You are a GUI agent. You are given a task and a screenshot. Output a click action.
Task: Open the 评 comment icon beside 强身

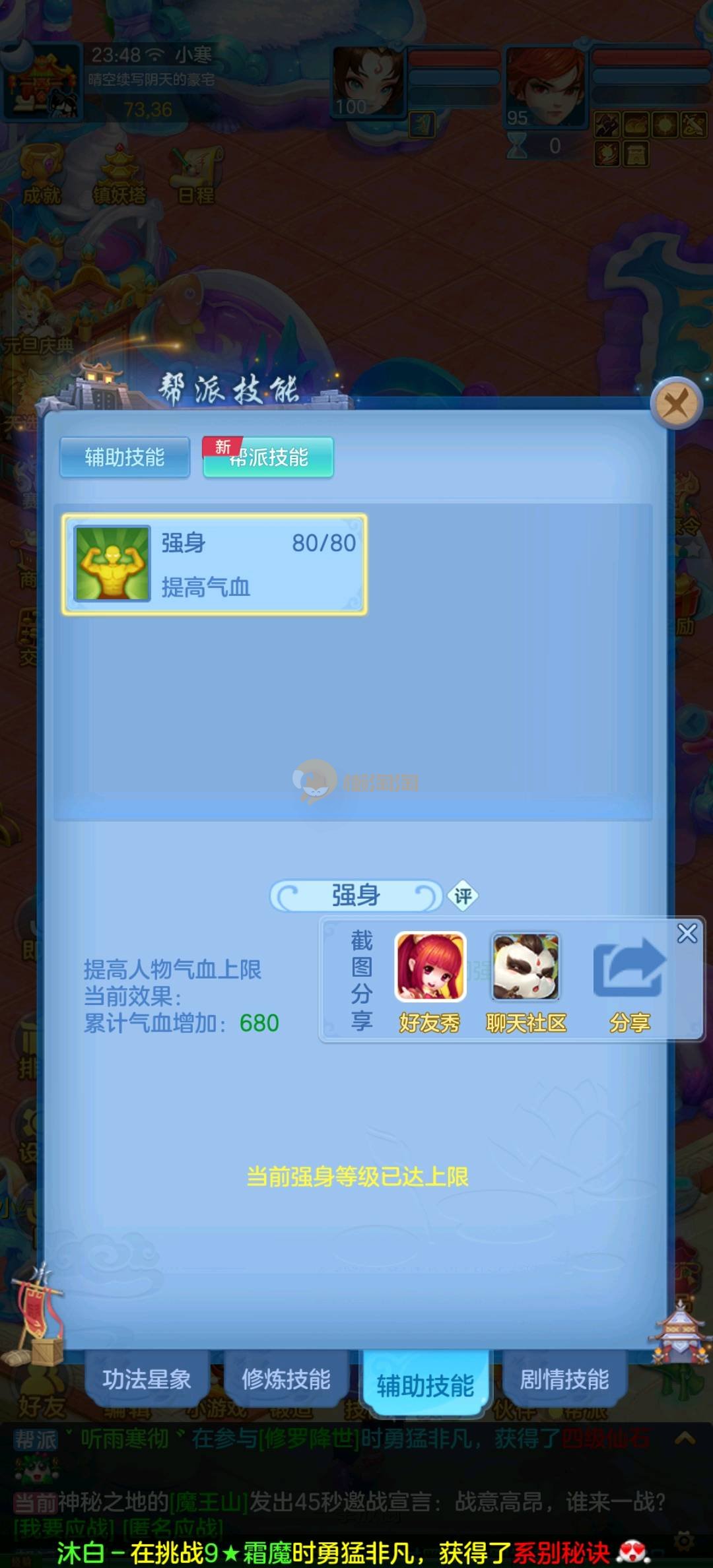coord(463,896)
